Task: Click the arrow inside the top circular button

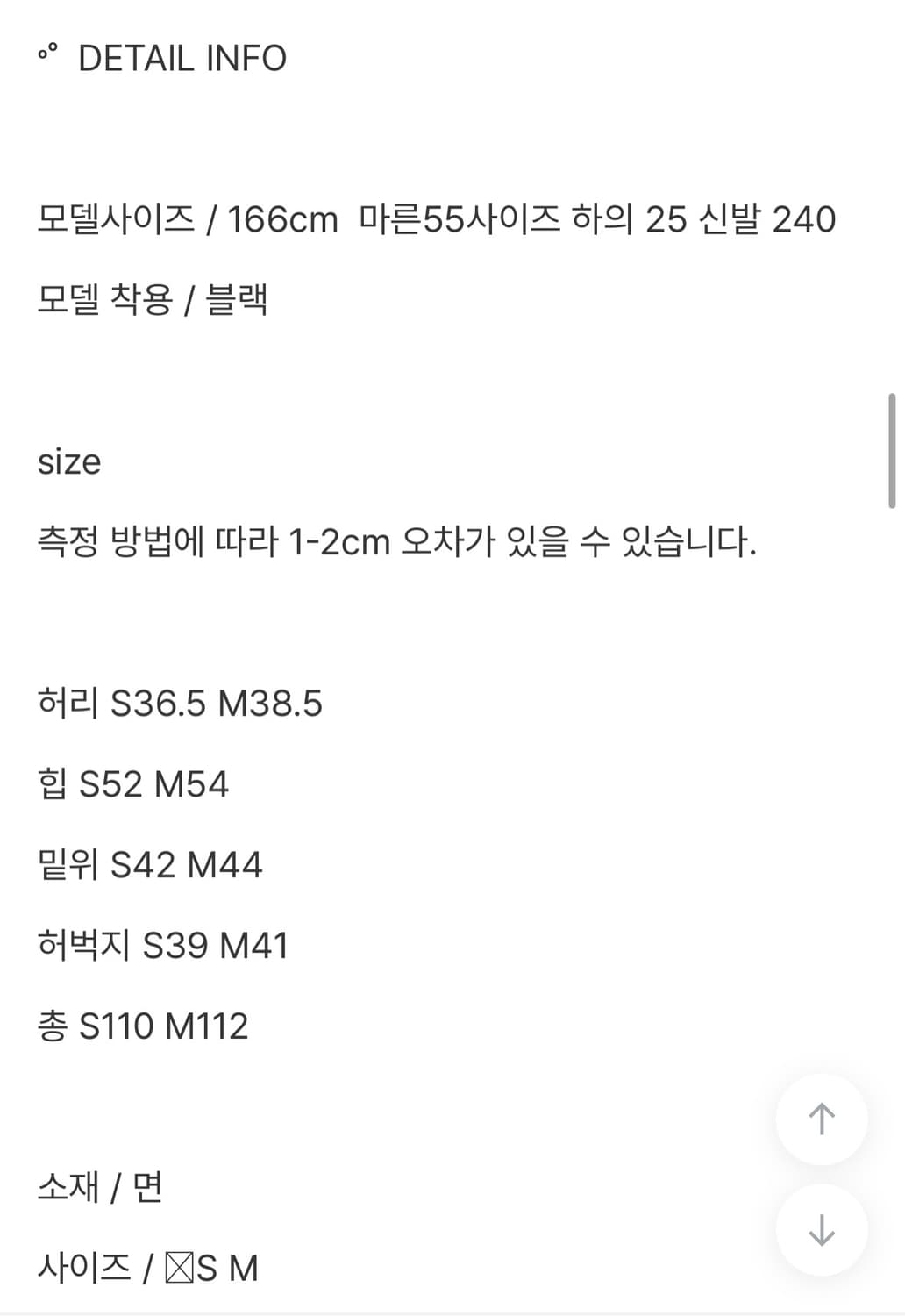Action: click(821, 1116)
